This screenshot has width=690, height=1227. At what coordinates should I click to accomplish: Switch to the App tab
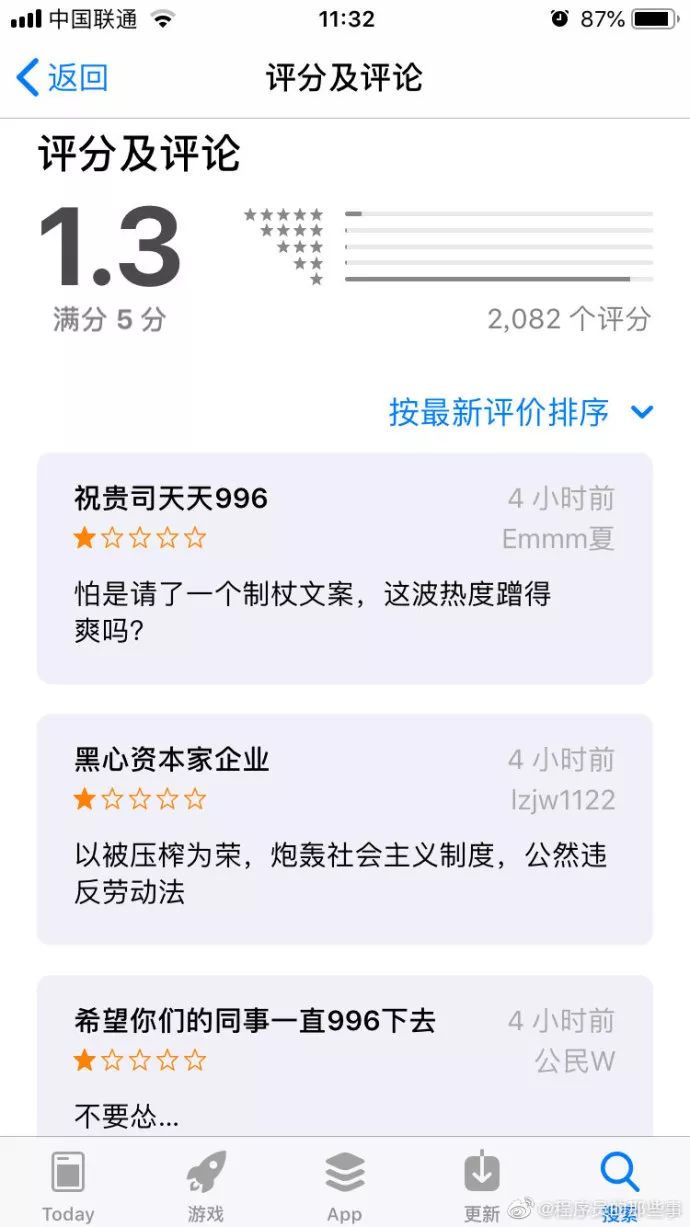pyautogui.click(x=344, y=1185)
